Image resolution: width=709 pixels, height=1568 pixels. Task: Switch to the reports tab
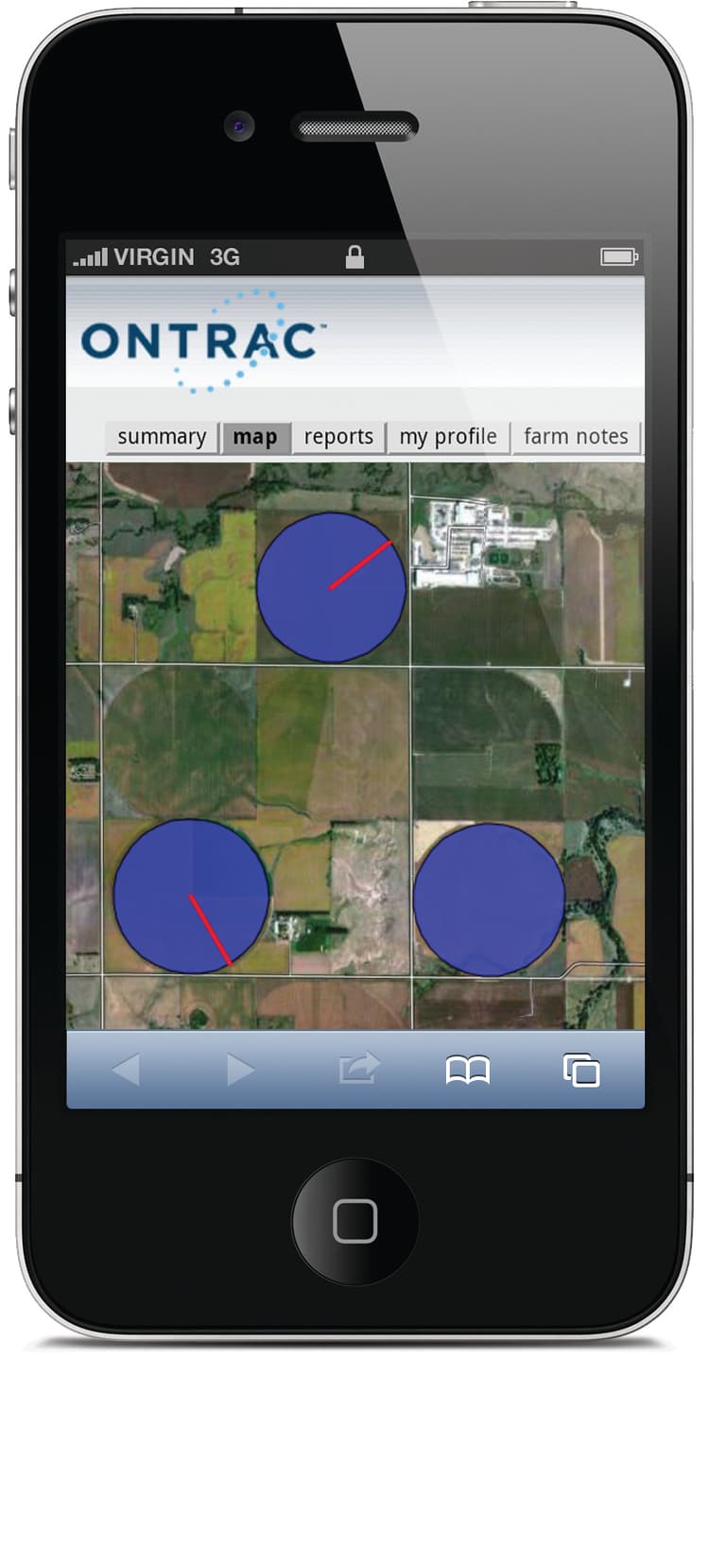[x=338, y=437]
